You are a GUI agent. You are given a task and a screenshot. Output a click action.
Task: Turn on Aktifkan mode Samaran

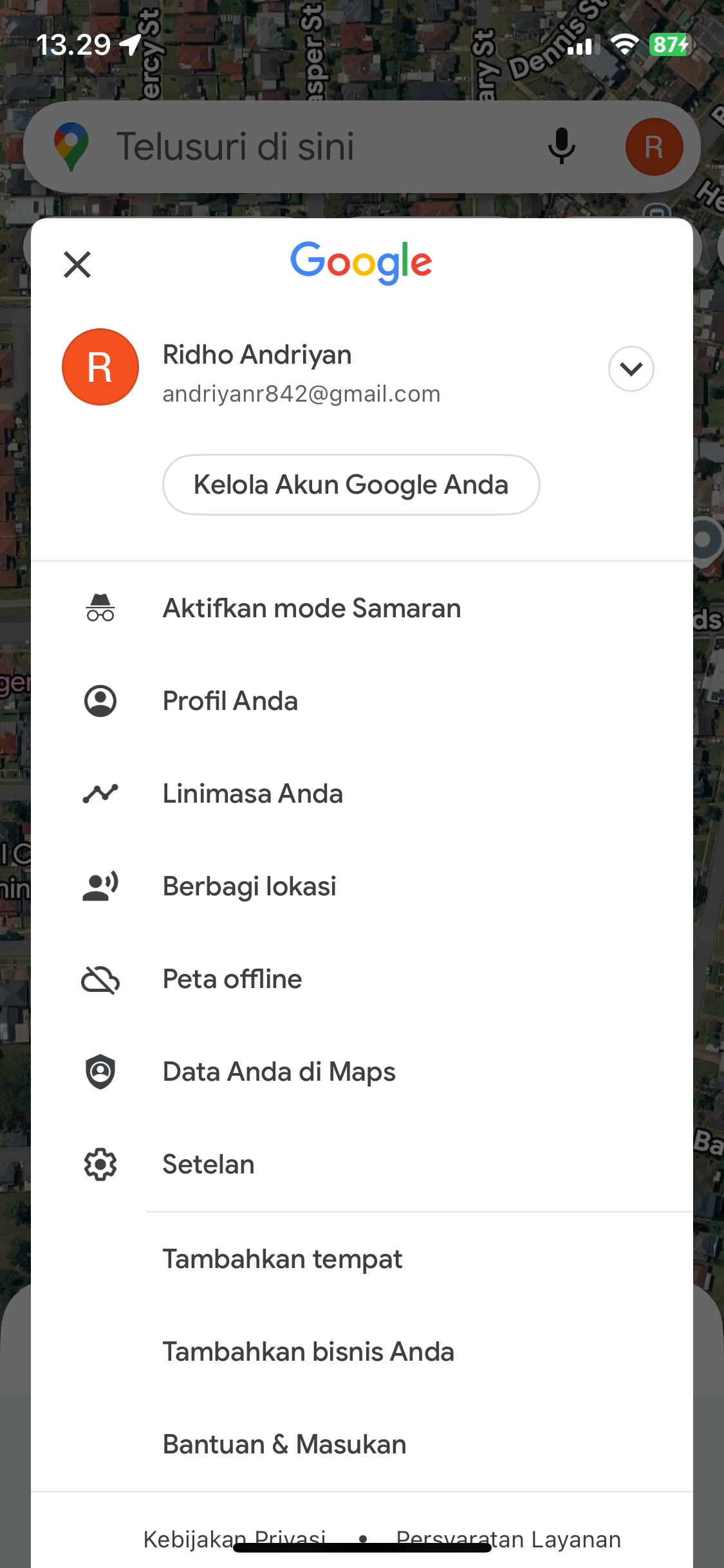[x=362, y=608]
